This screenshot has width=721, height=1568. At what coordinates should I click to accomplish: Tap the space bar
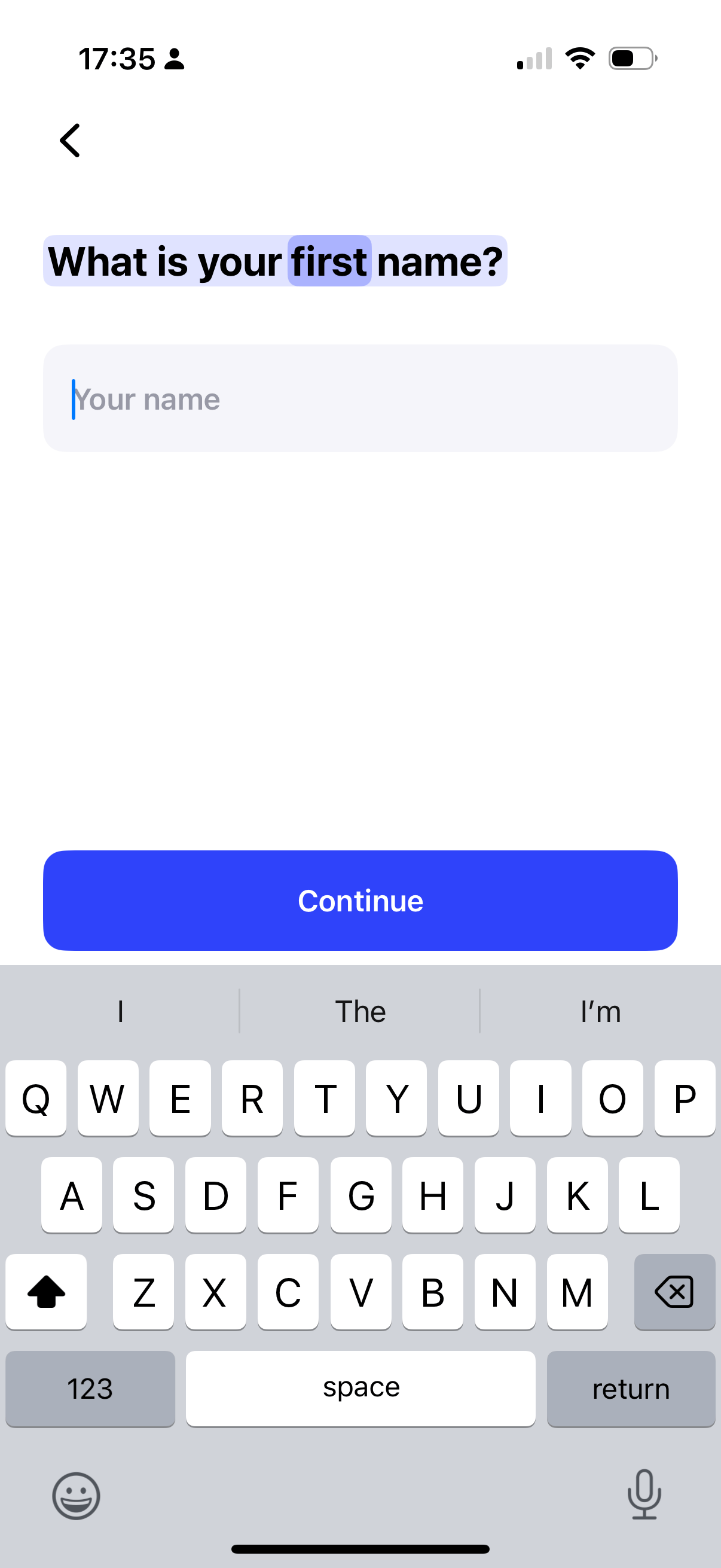[361, 1390]
